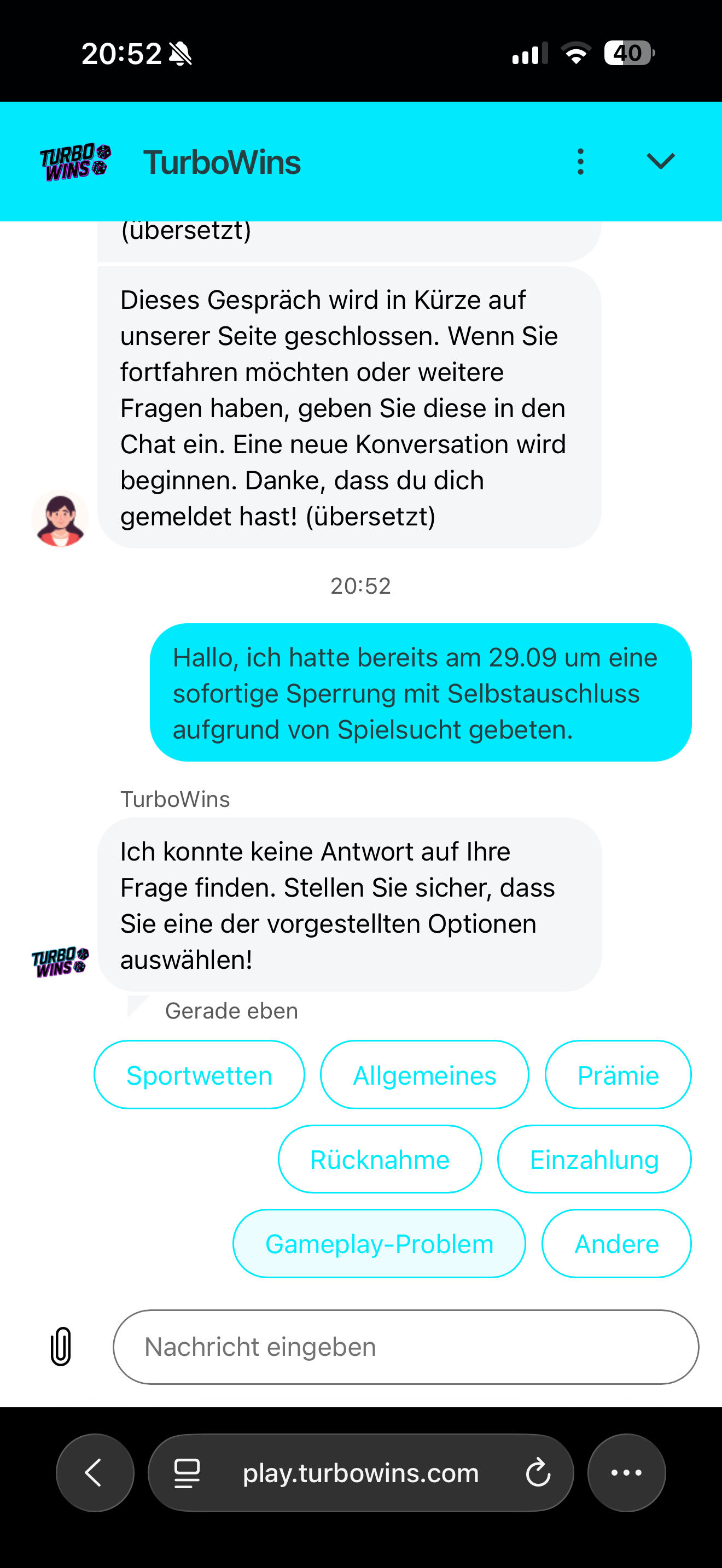Viewport: 722px width, 1568px height.
Task: Pick the Prämie quick reply
Action: (x=618, y=1075)
